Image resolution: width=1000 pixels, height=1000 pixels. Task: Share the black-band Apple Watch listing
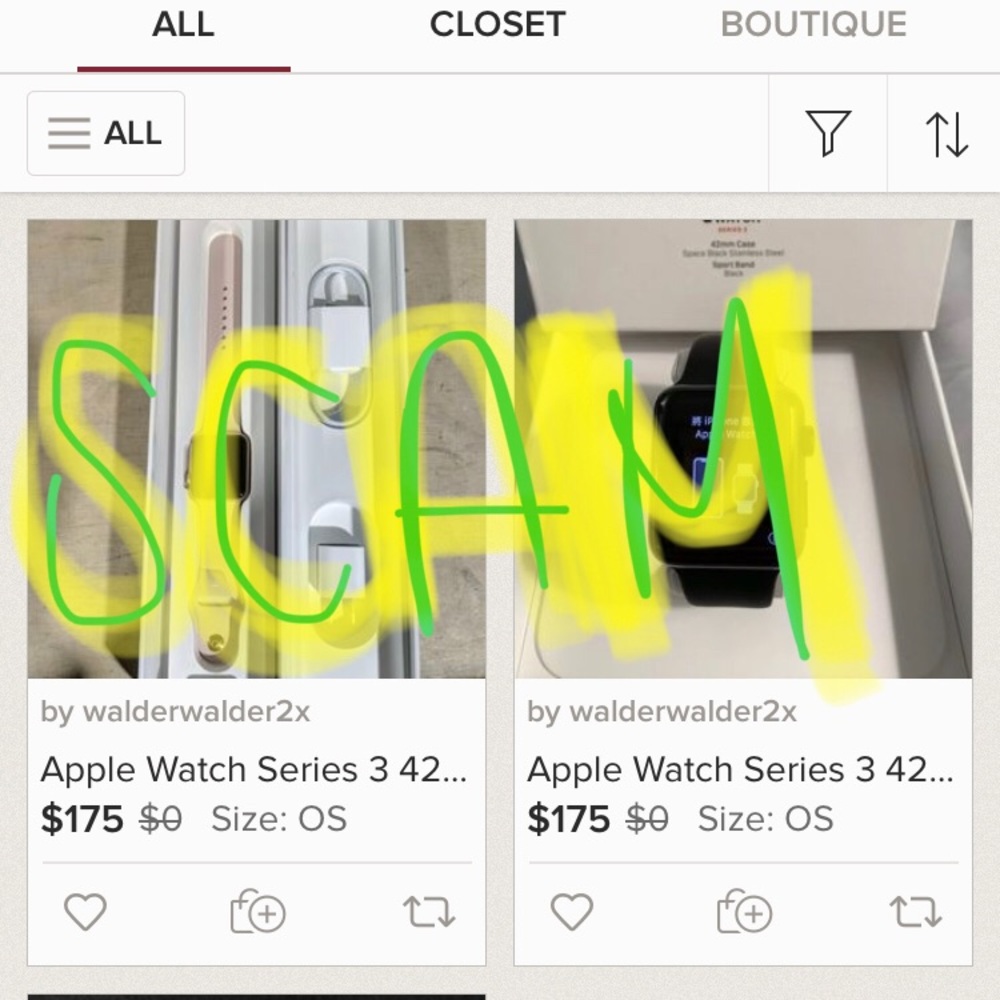coord(916,912)
